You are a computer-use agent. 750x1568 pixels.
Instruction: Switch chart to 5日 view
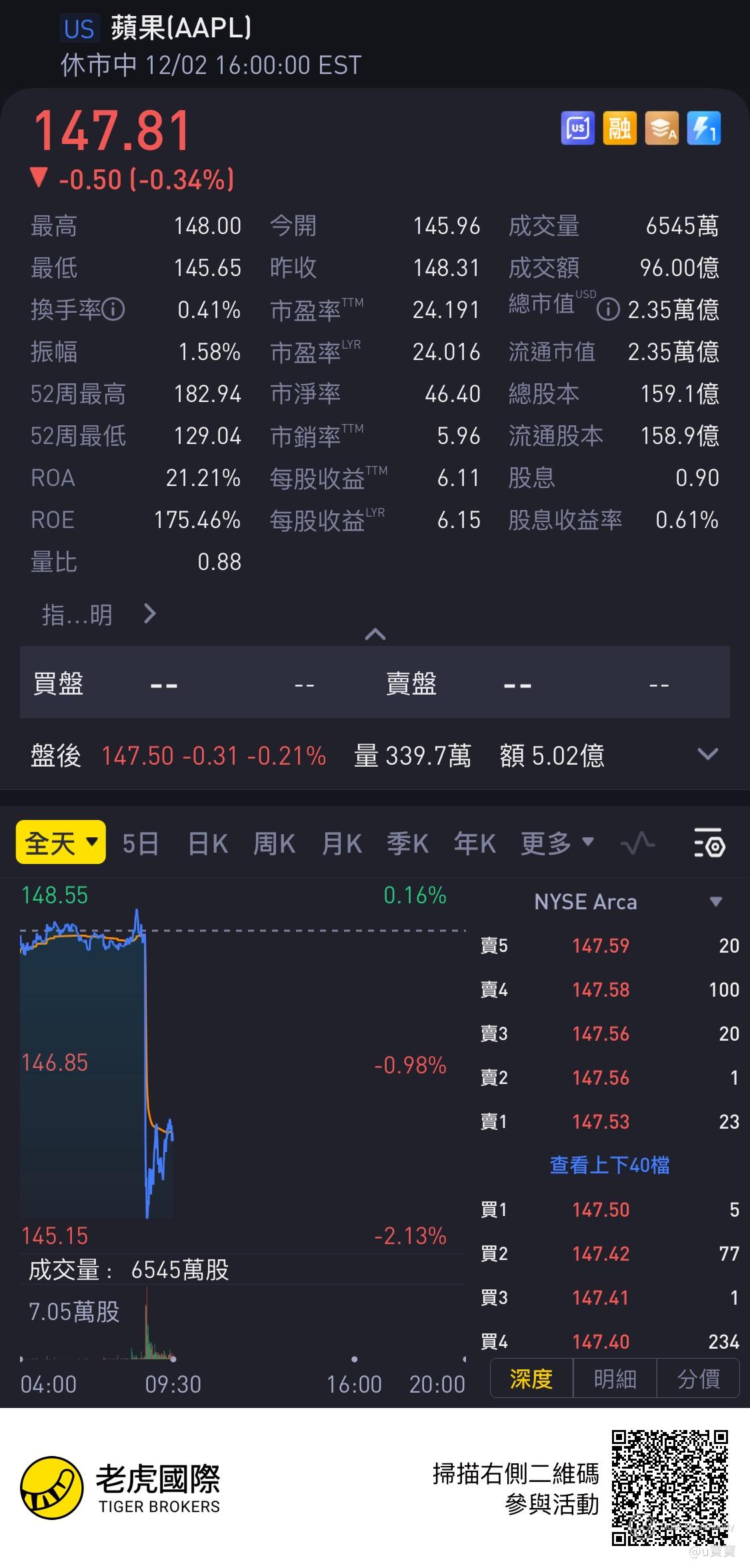pyautogui.click(x=140, y=844)
